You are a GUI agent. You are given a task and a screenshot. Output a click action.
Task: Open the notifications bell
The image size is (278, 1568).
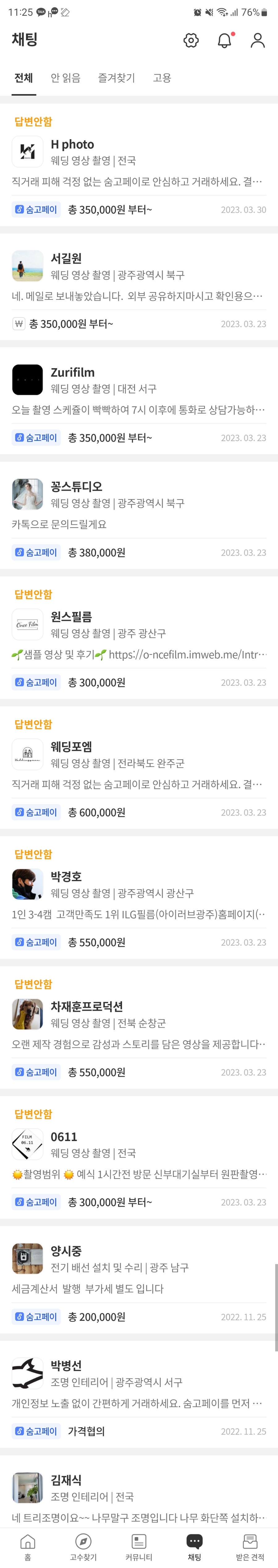225,40
